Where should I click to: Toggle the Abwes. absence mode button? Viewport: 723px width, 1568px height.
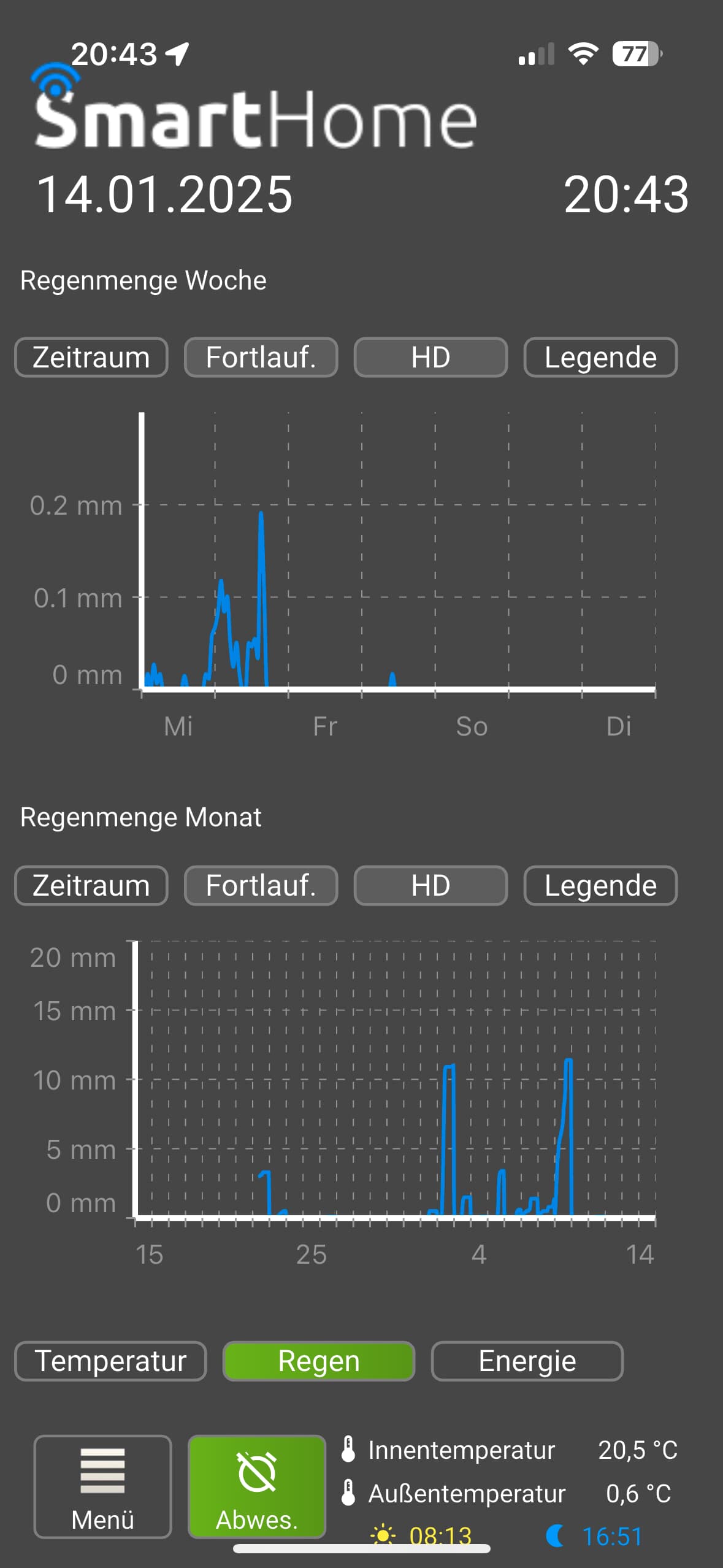click(257, 1486)
